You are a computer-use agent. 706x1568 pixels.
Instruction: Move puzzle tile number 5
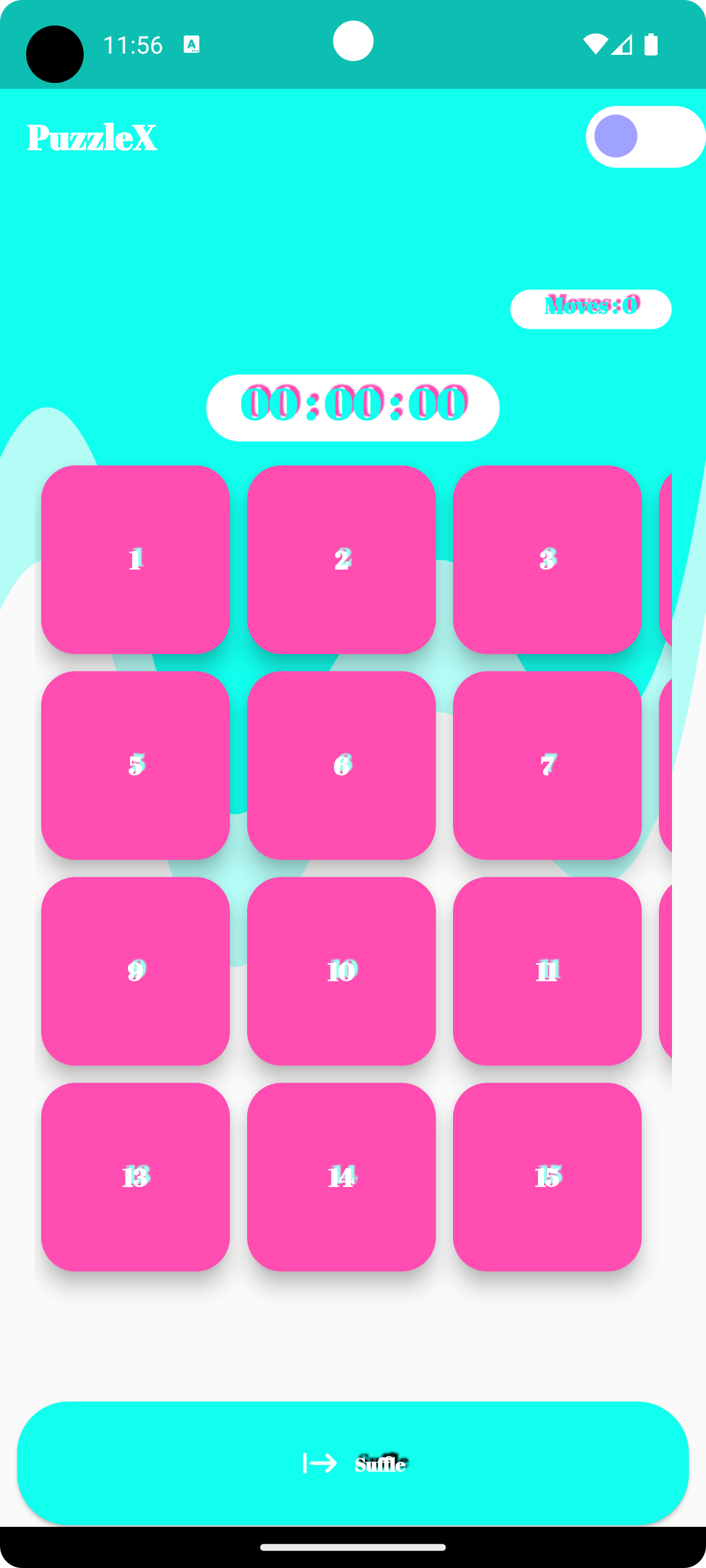tap(135, 765)
